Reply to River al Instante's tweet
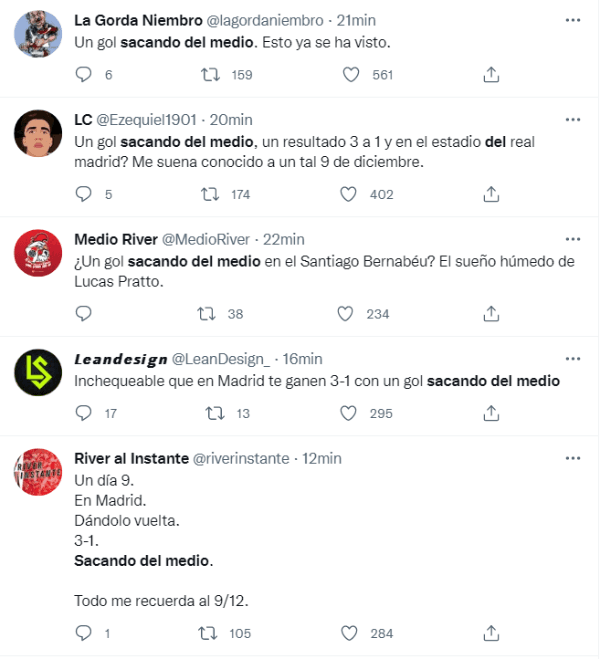This screenshot has height=659, width=600. click(x=84, y=632)
